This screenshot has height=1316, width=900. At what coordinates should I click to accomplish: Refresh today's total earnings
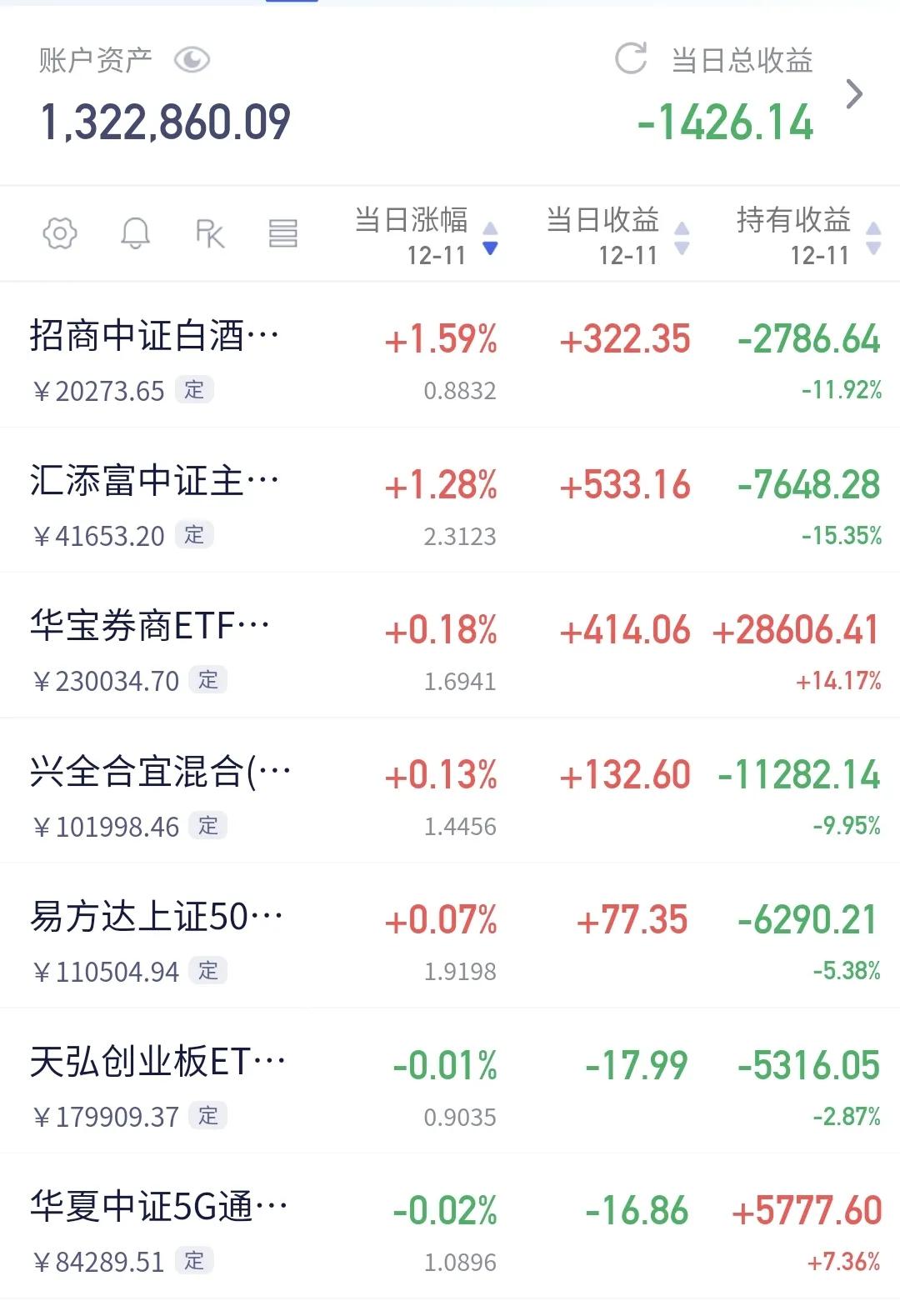pyautogui.click(x=631, y=58)
